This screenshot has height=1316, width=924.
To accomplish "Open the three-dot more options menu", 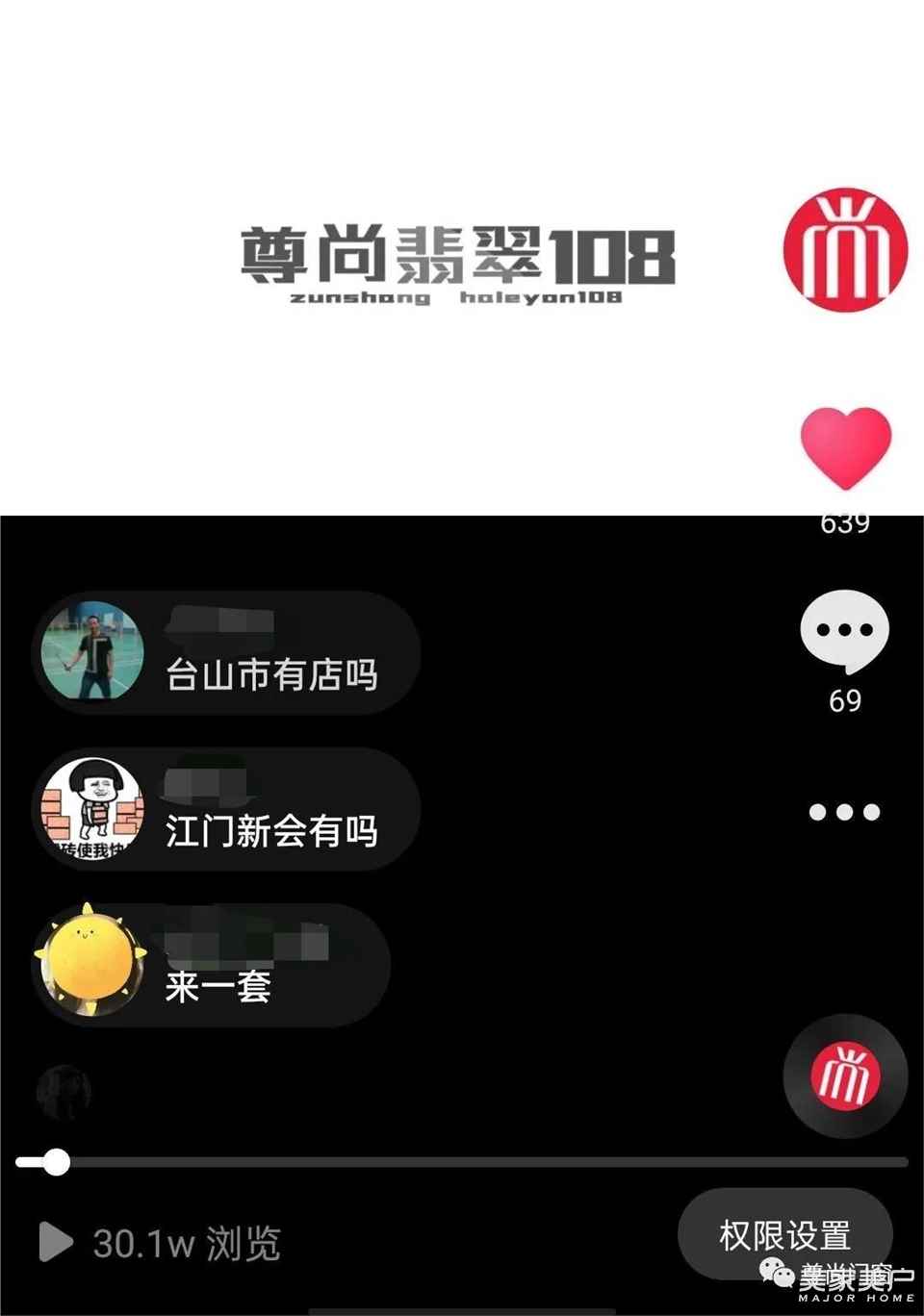I will (844, 811).
